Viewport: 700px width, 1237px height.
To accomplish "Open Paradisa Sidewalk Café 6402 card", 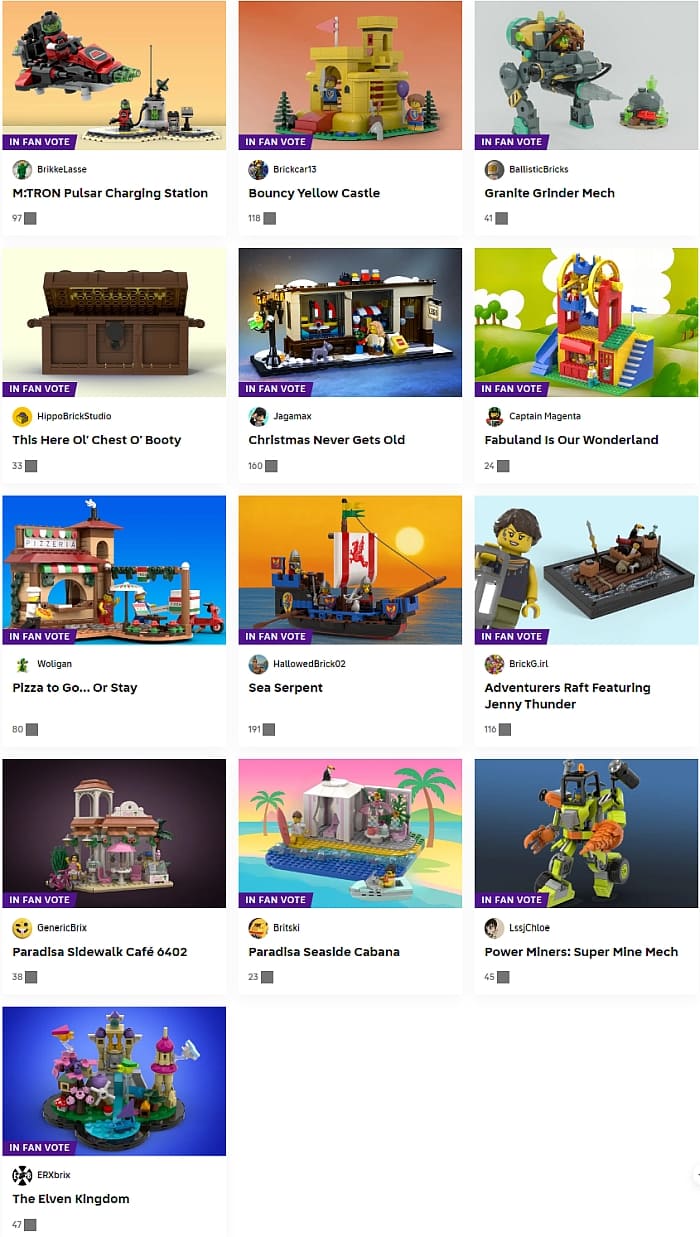I will pos(100,952).
